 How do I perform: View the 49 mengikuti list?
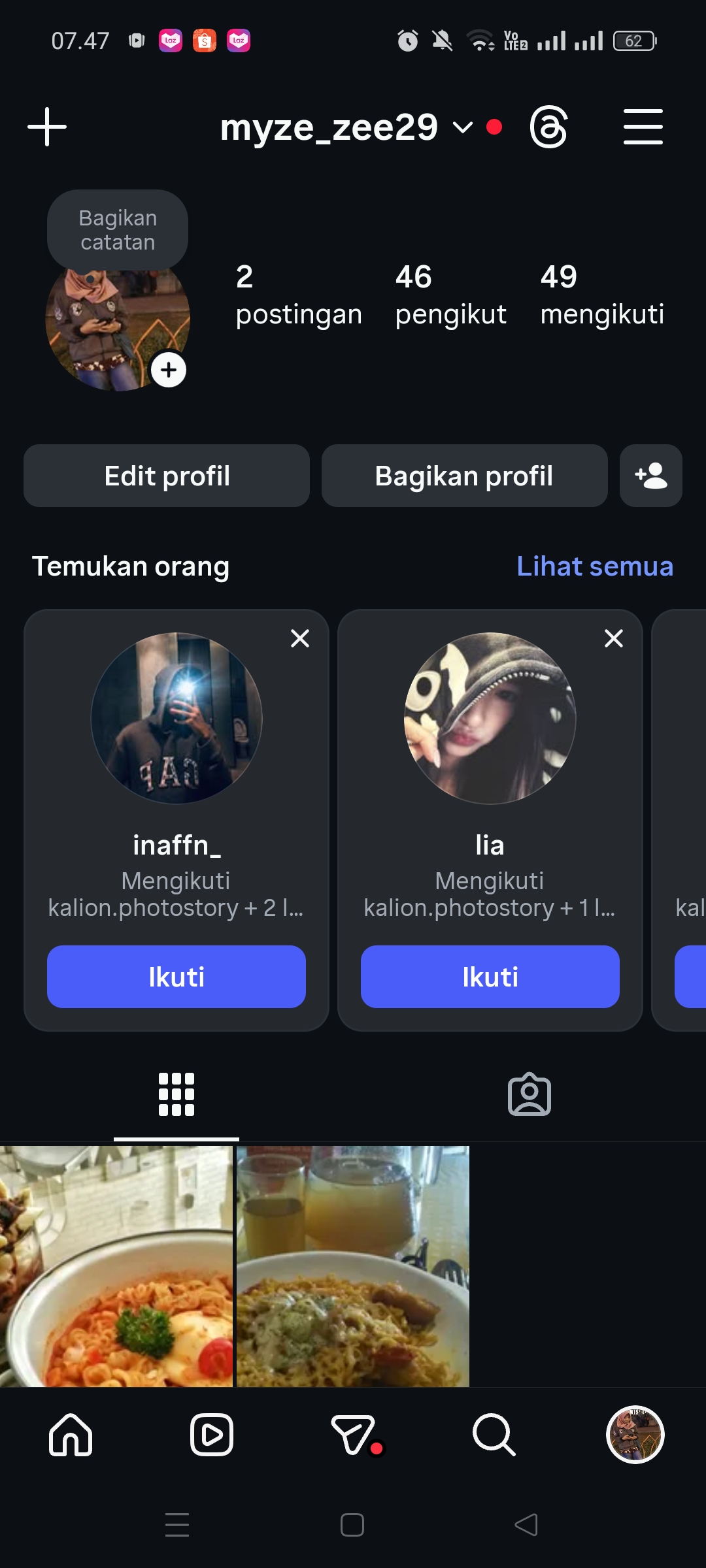click(x=601, y=295)
